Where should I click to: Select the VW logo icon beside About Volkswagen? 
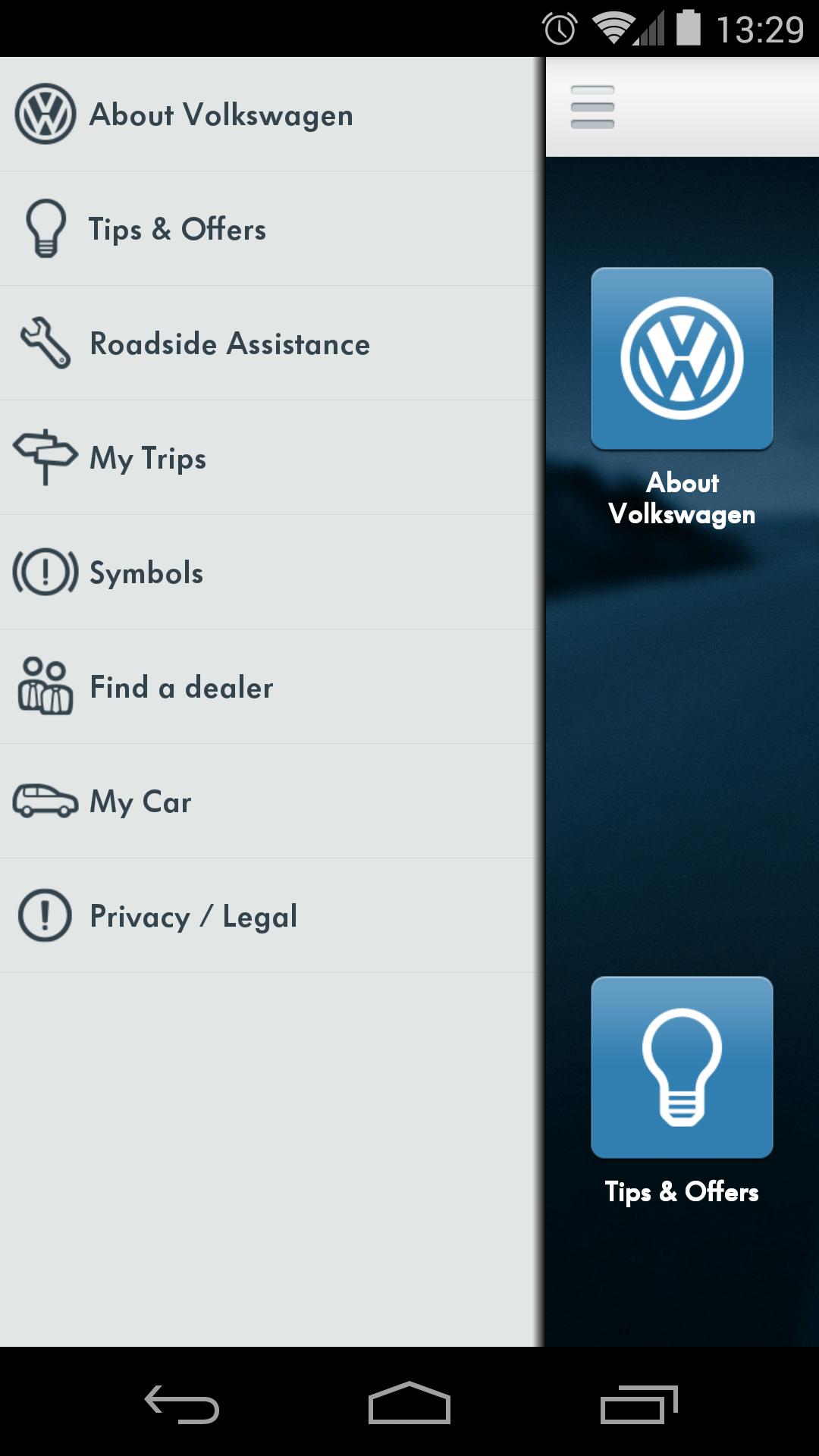[45, 114]
